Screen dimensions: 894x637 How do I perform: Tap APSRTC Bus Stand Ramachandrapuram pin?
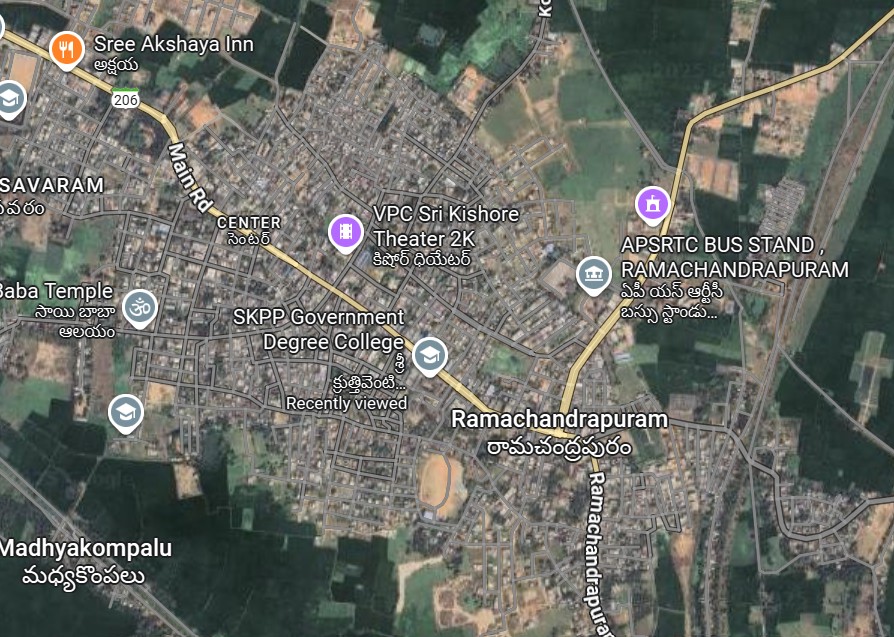pyautogui.click(x=652, y=203)
